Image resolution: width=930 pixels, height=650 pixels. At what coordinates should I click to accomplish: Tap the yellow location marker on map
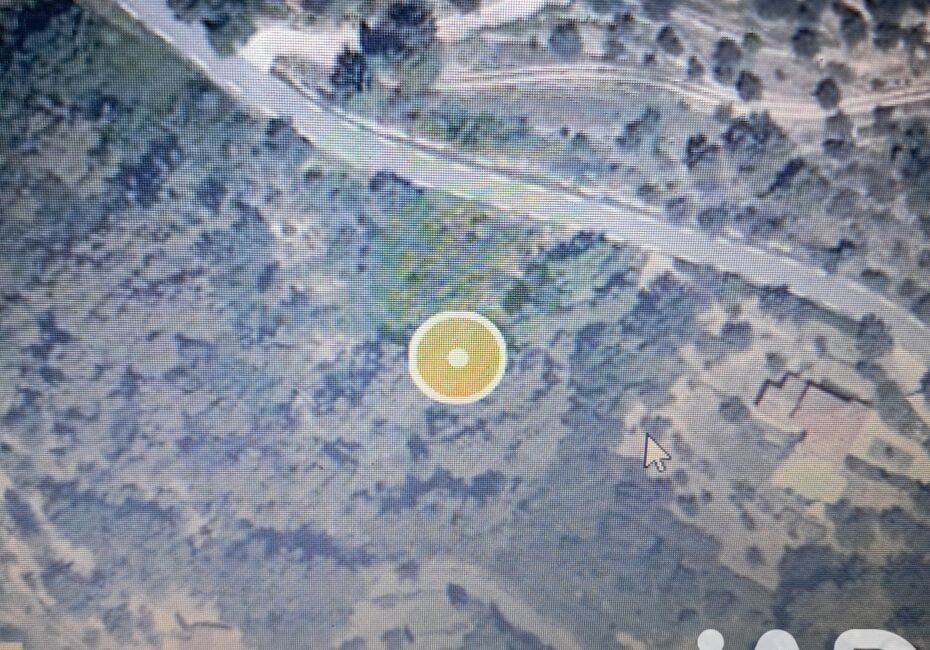click(x=457, y=357)
